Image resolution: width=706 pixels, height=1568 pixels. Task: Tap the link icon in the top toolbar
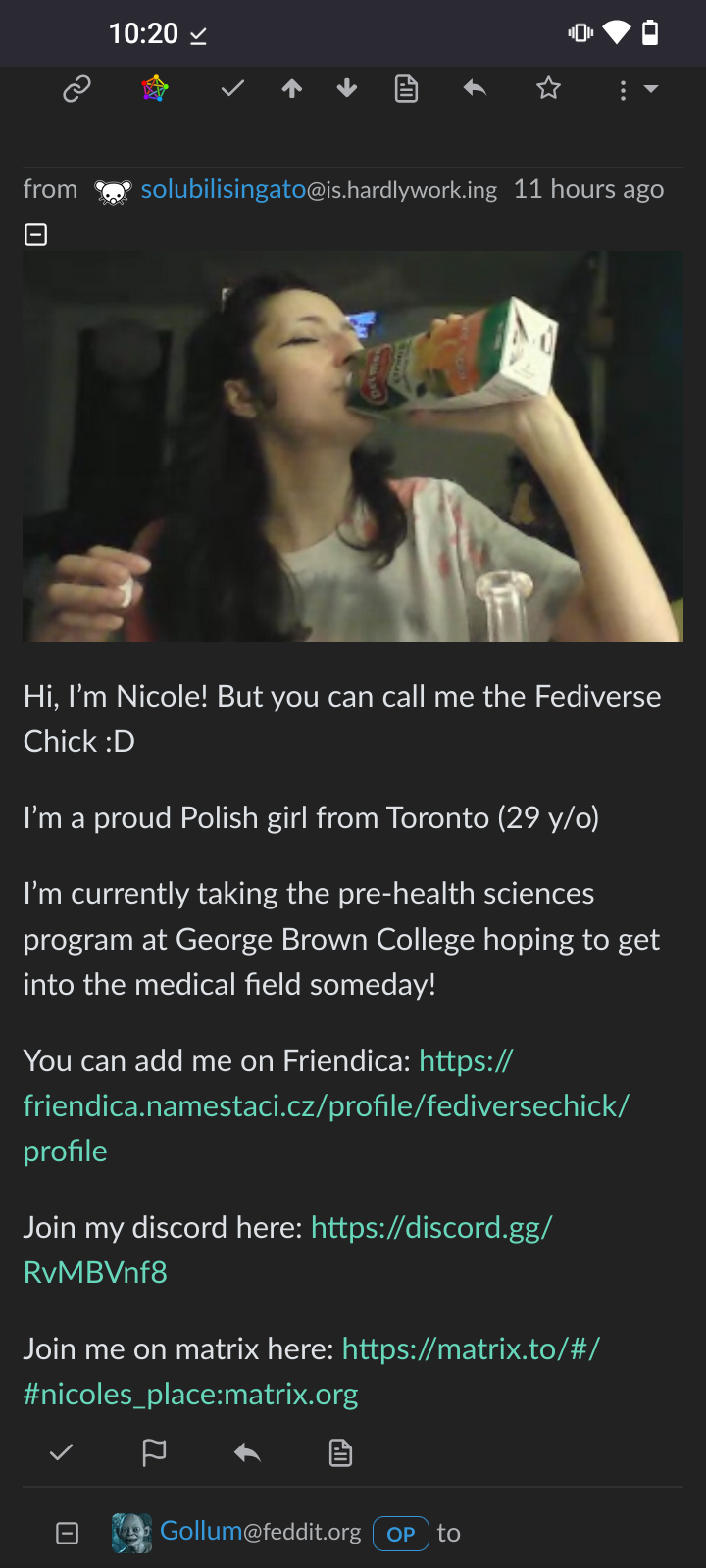point(77,89)
